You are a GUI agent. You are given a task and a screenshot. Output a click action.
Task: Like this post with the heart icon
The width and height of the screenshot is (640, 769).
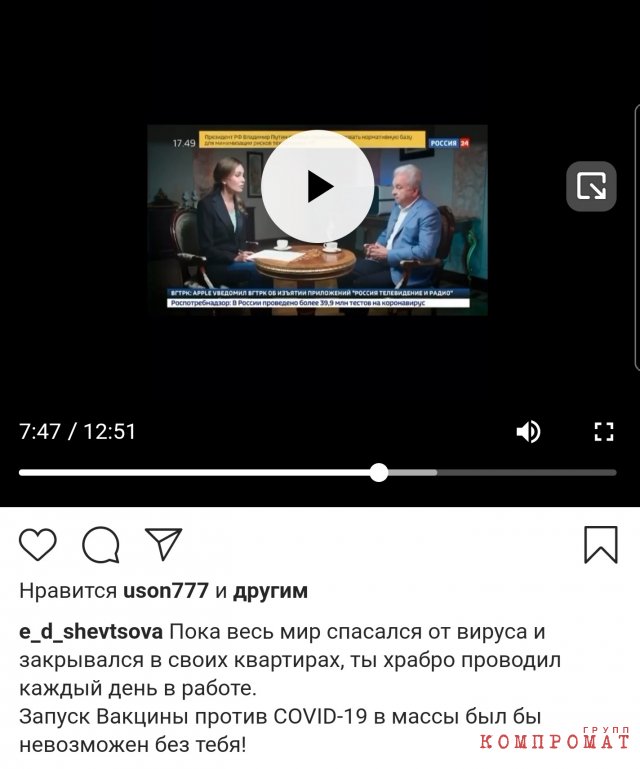38,545
